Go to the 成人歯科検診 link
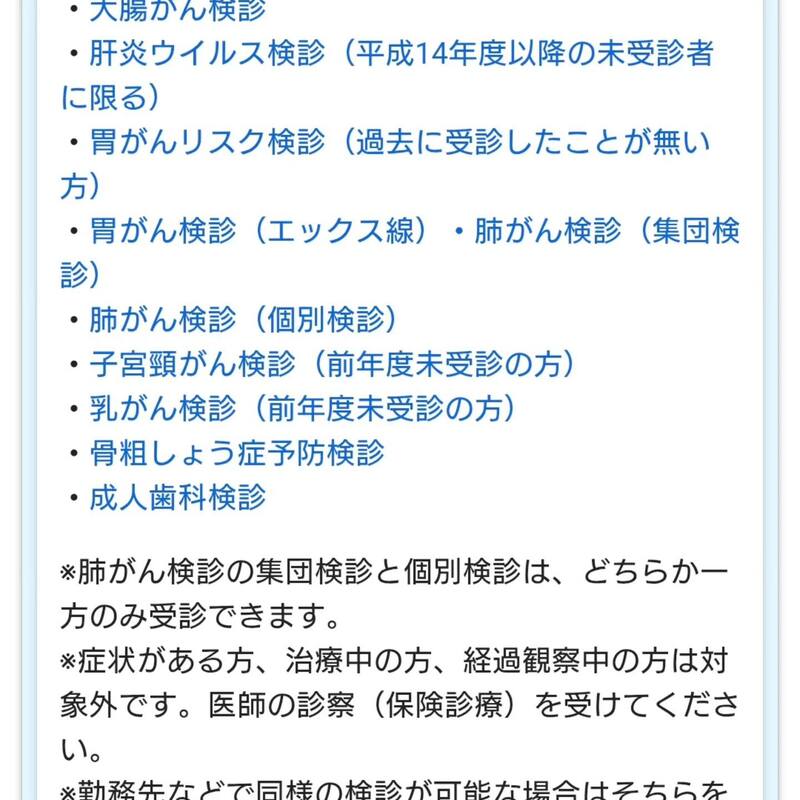The height and width of the screenshot is (800, 800). 178,496
